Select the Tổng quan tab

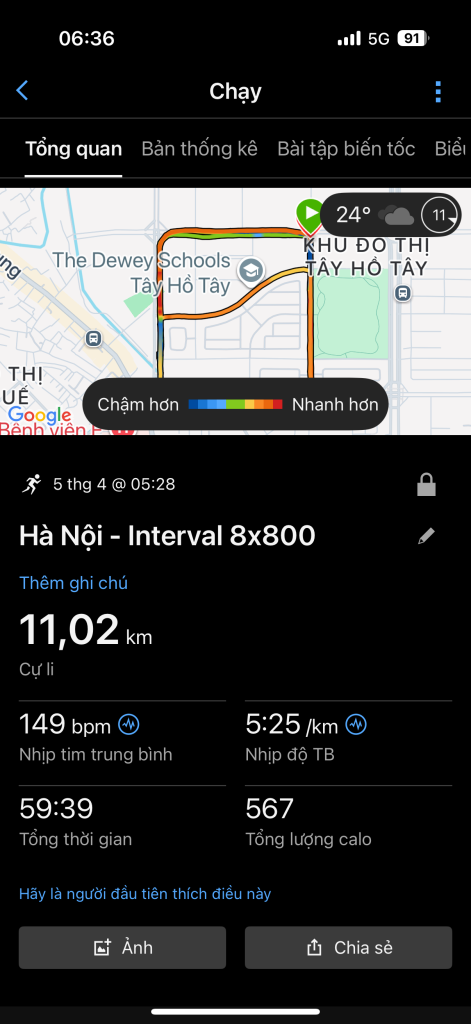click(73, 149)
